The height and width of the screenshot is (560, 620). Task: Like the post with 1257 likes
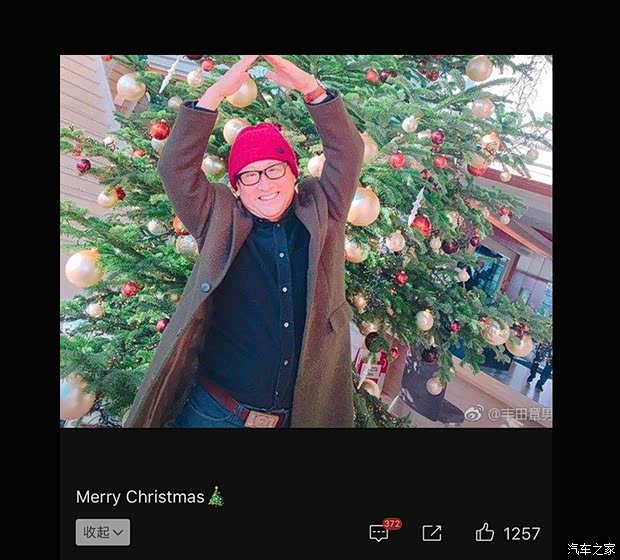[486, 533]
